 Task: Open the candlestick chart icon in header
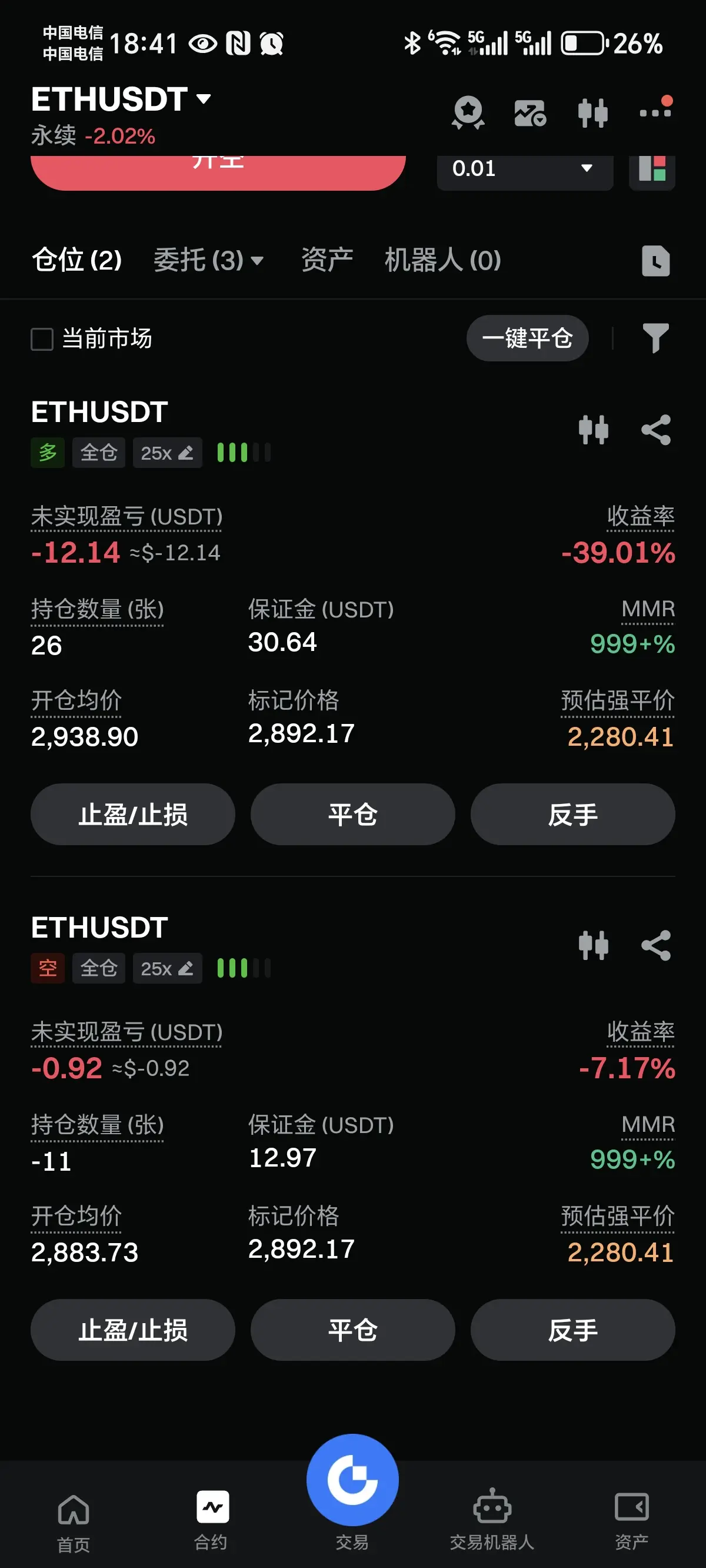point(592,112)
